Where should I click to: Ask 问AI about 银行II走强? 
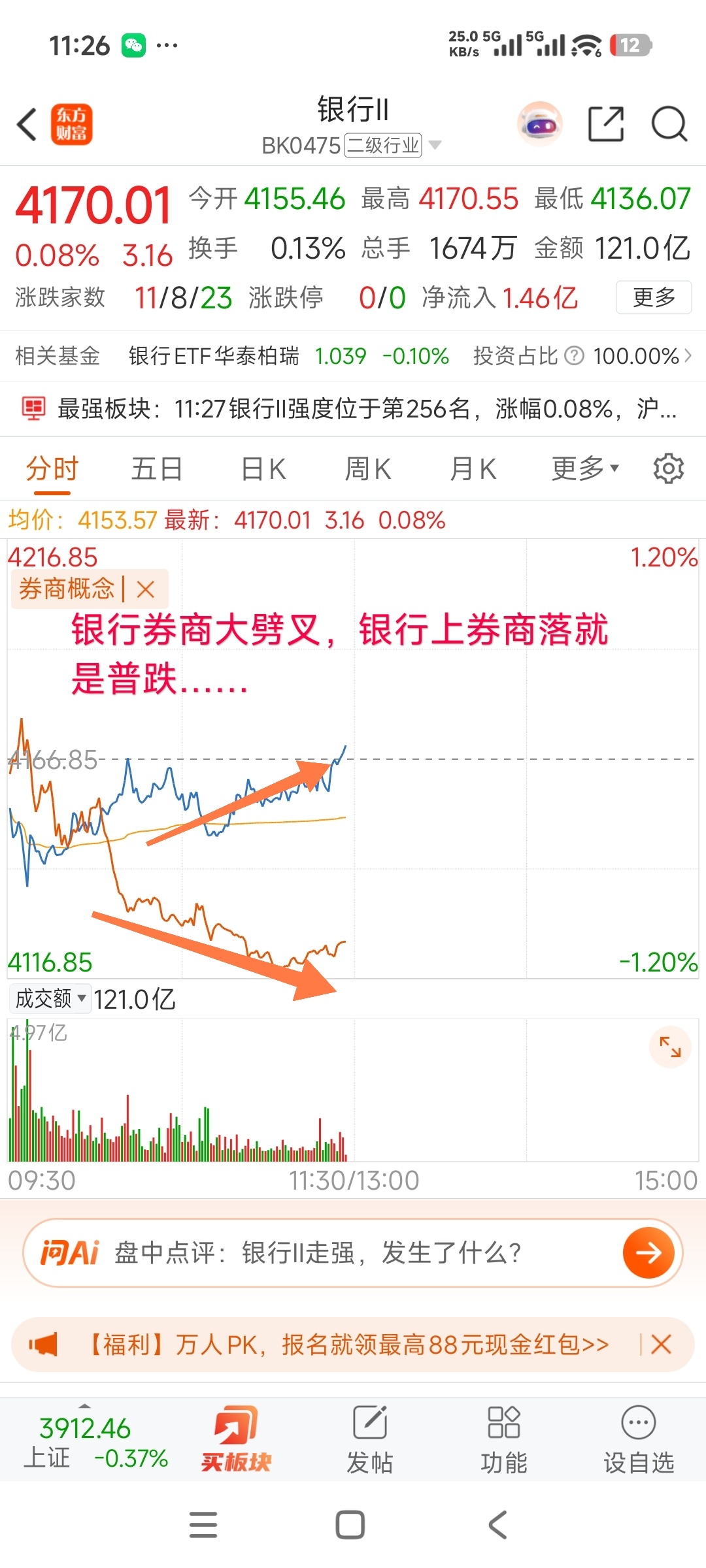click(x=353, y=1253)
